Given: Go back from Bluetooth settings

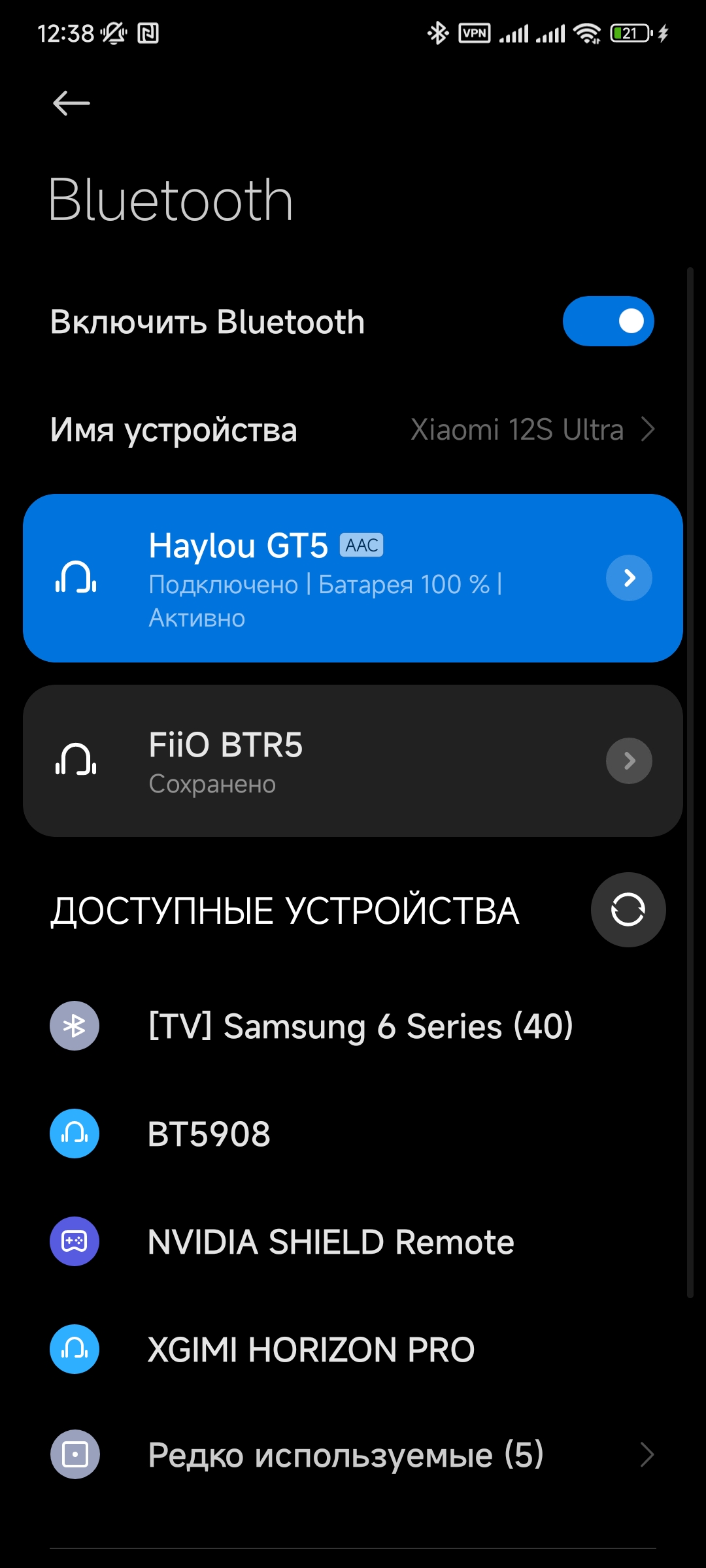Looking at the screenshot, I should pyautogui.click(x=71, y=103).
